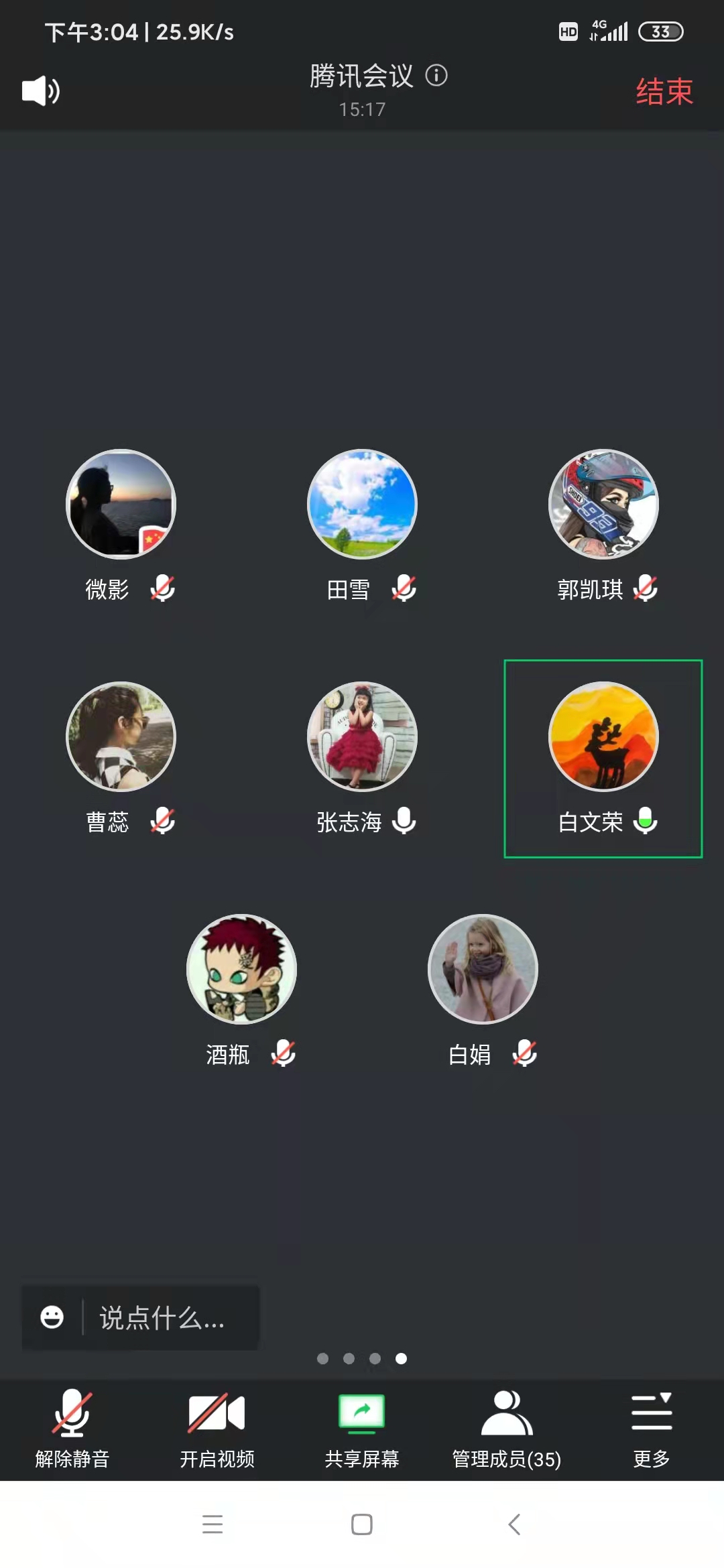This screenshot has width=724, height=1568.
Task: Open meeting info next to 腾讯会议
Action: [436, 76]
